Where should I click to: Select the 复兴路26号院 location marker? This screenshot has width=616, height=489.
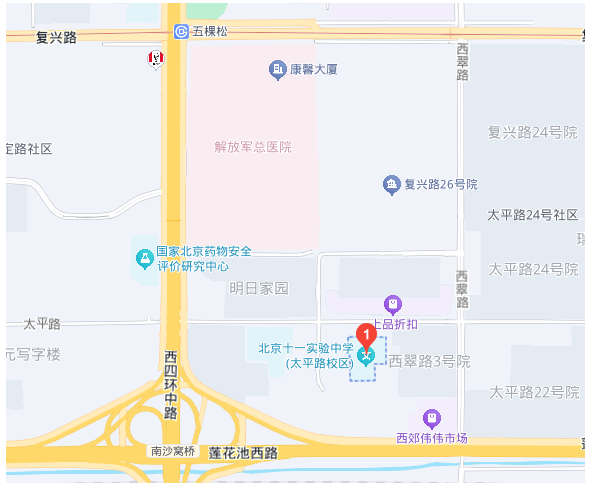click(x=392, y=184)
